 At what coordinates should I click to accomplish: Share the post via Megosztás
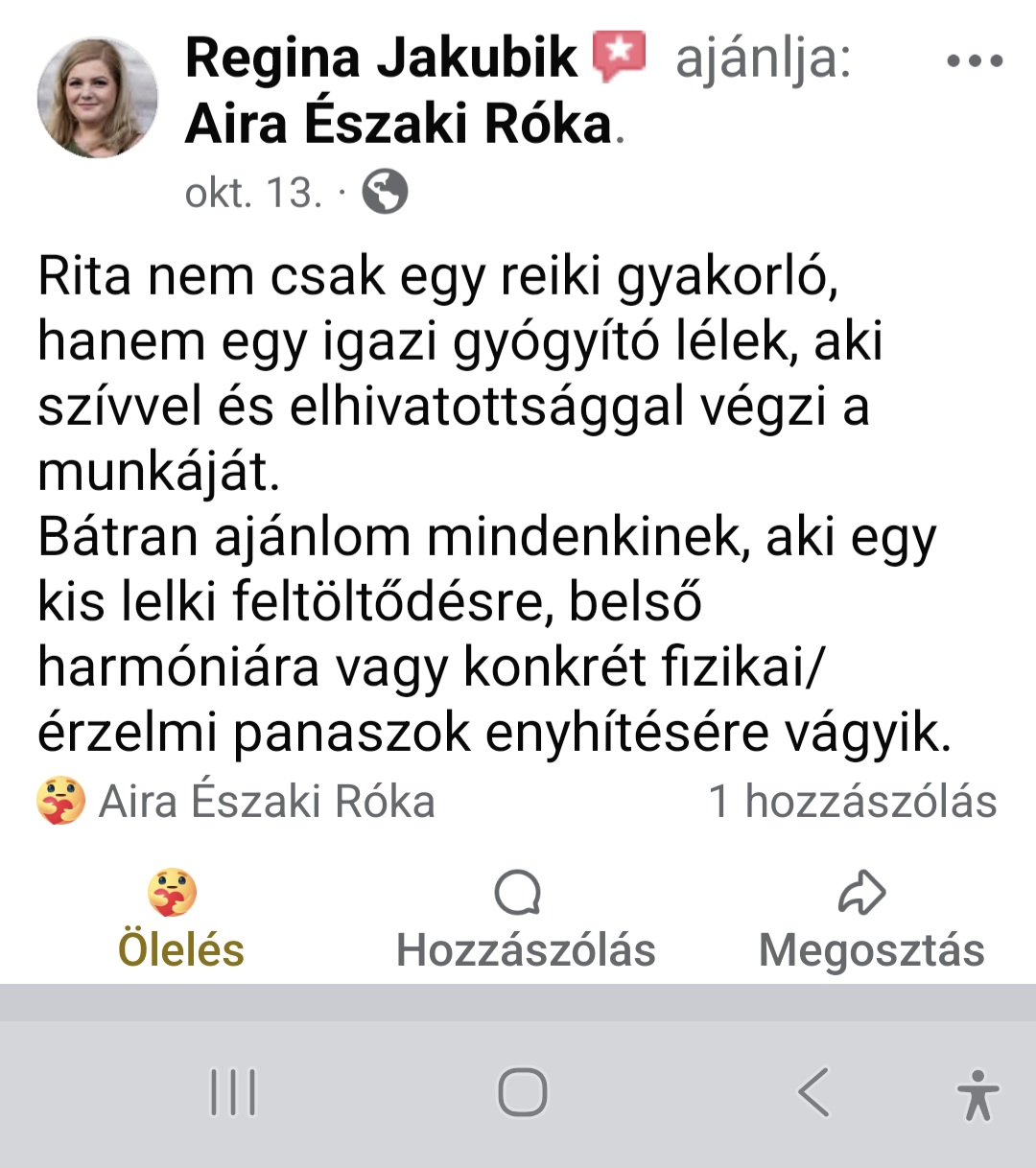point(871,921)
